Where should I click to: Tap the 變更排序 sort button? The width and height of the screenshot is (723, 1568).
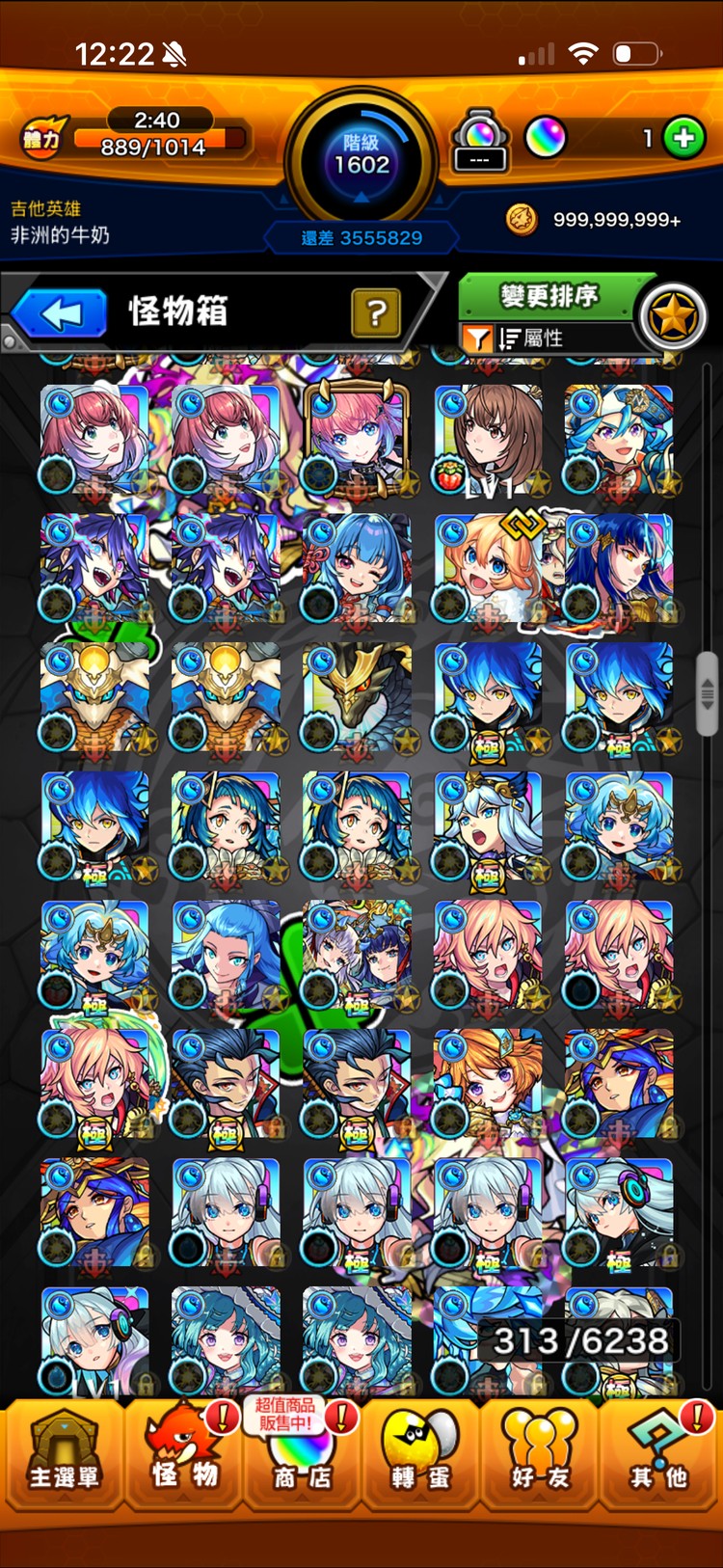548,295
